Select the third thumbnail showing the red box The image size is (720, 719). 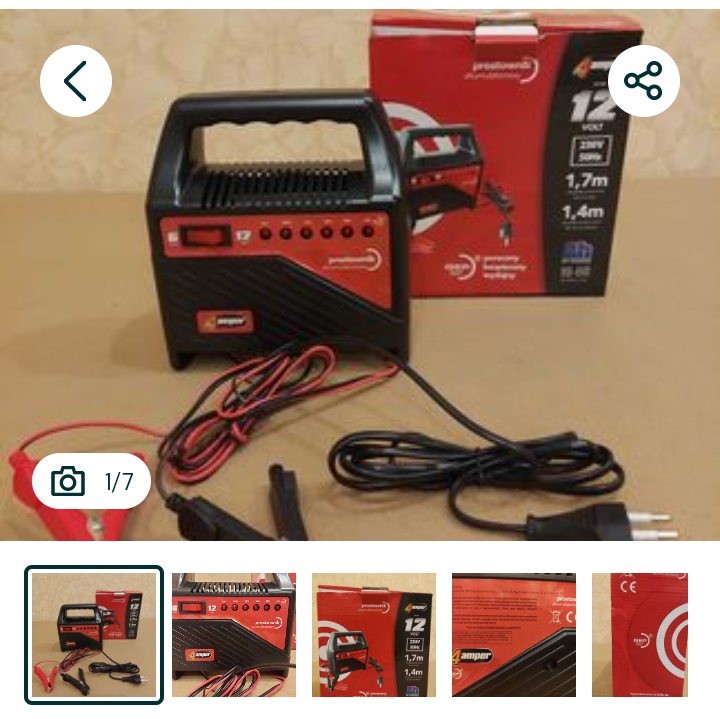[x=374, y=635]
